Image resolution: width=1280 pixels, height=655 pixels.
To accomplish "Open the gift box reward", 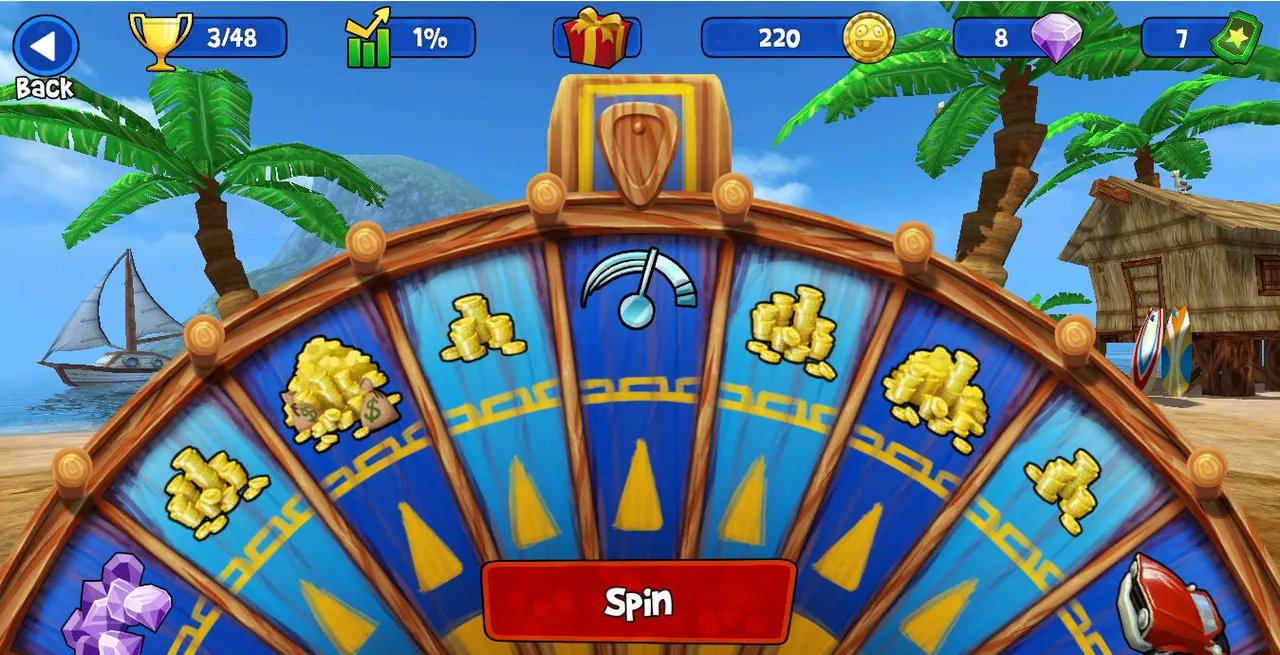I will (596, 38).
